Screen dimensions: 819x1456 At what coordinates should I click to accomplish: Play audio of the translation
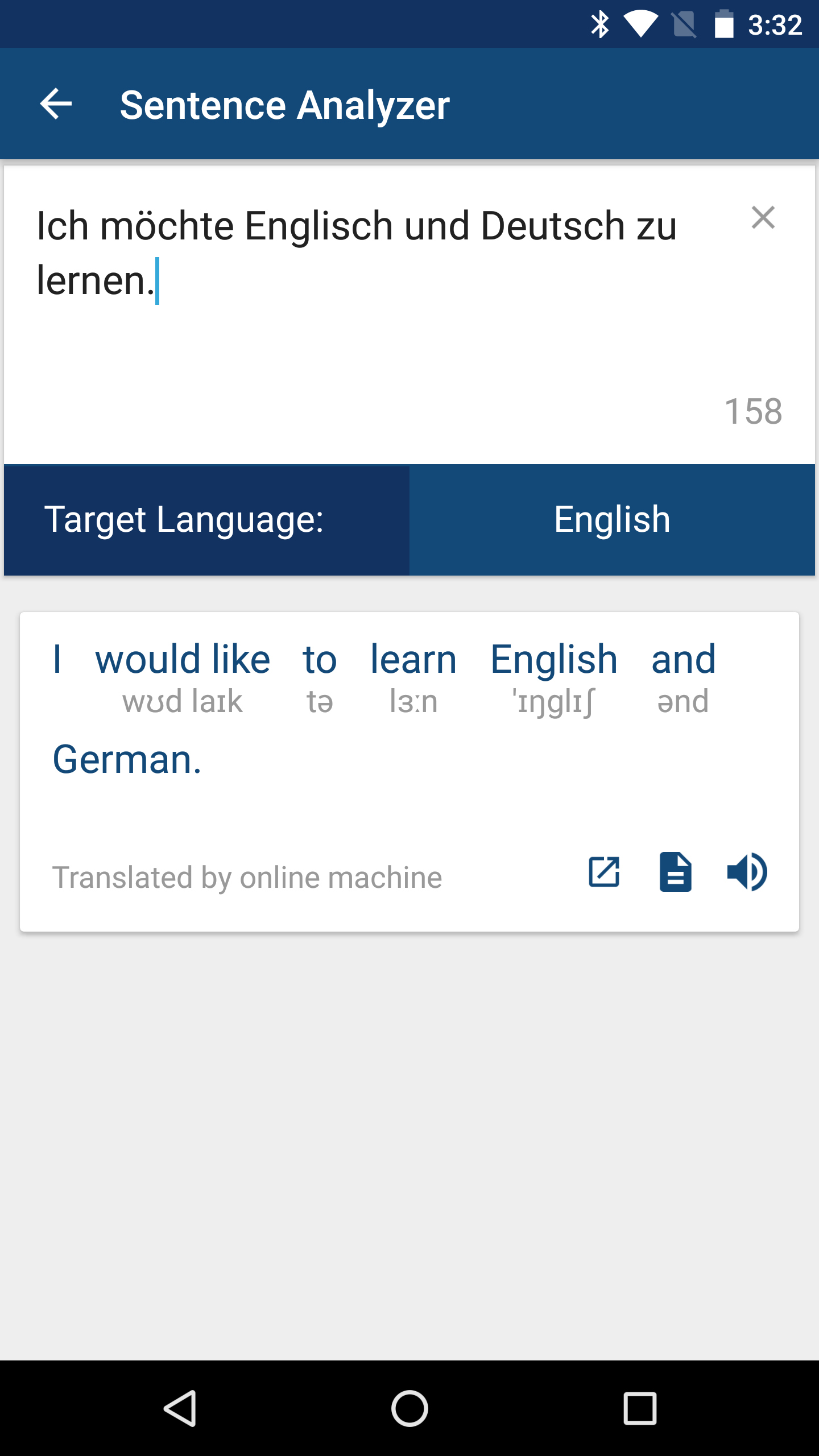point(747,872)
